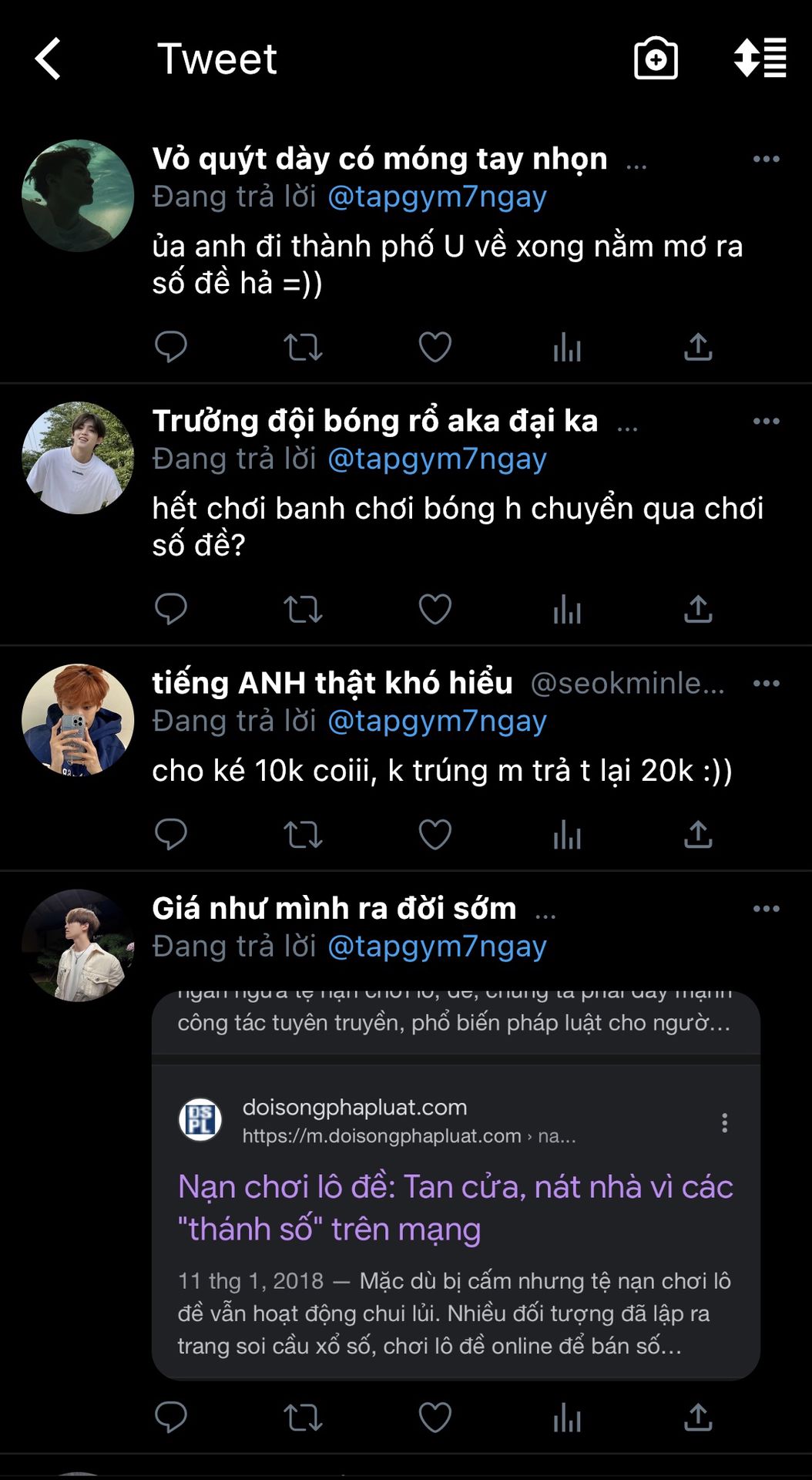Open the @tapgym7ngay mention in Giá như mình's reply
The width and height of the screenshot is (812, 1480).
pos(437,946)
